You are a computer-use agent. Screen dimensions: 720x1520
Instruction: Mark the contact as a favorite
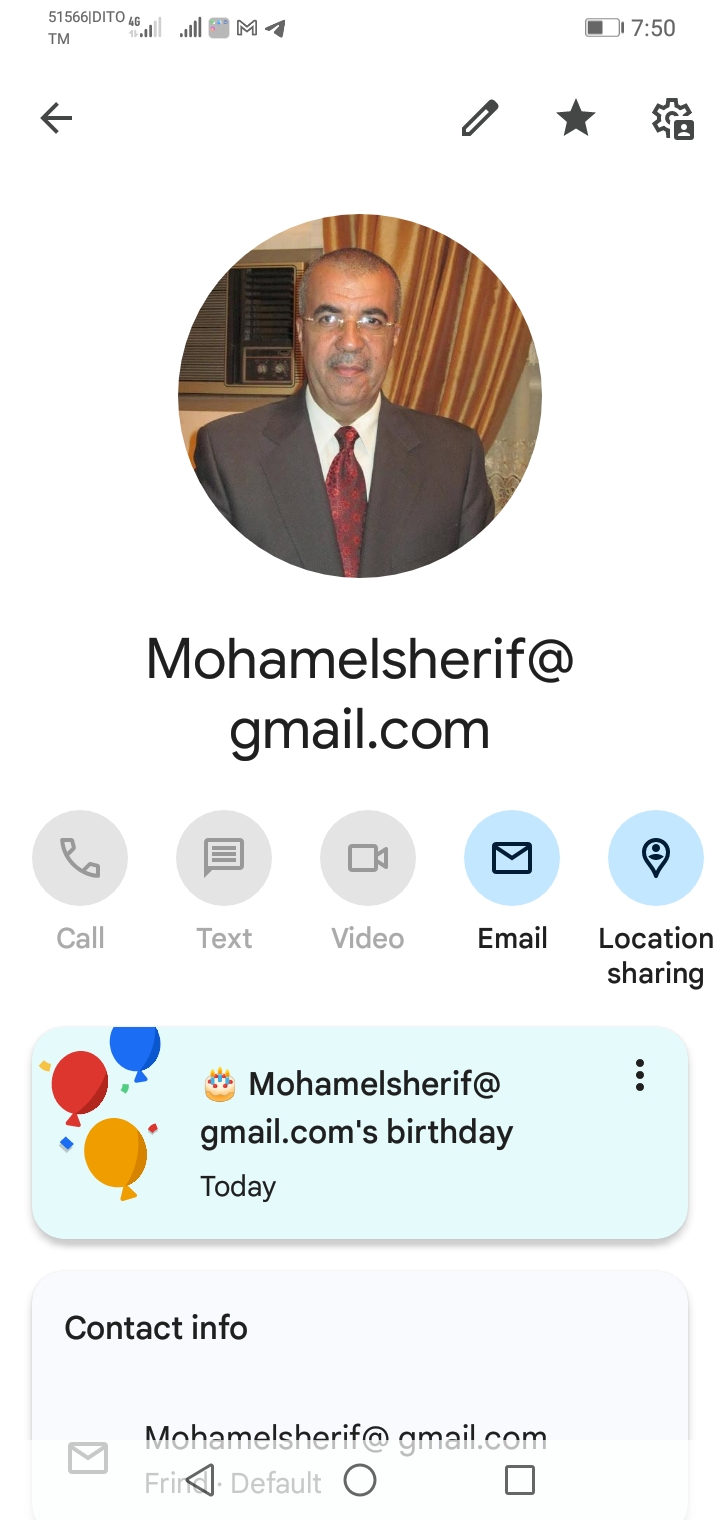pos(575,119)
